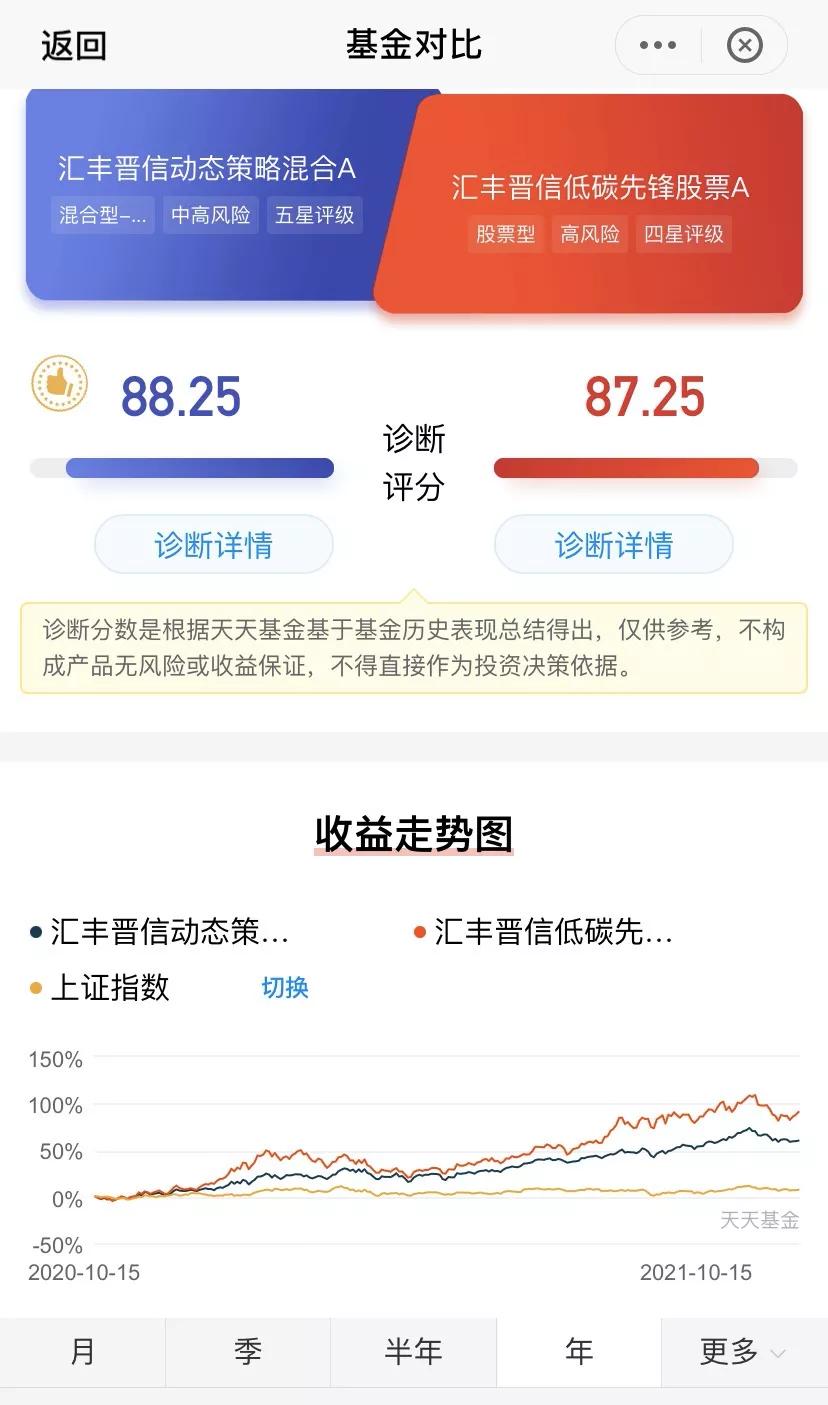
Task: Tap the circled X close icon
Action: coord(744,44)
